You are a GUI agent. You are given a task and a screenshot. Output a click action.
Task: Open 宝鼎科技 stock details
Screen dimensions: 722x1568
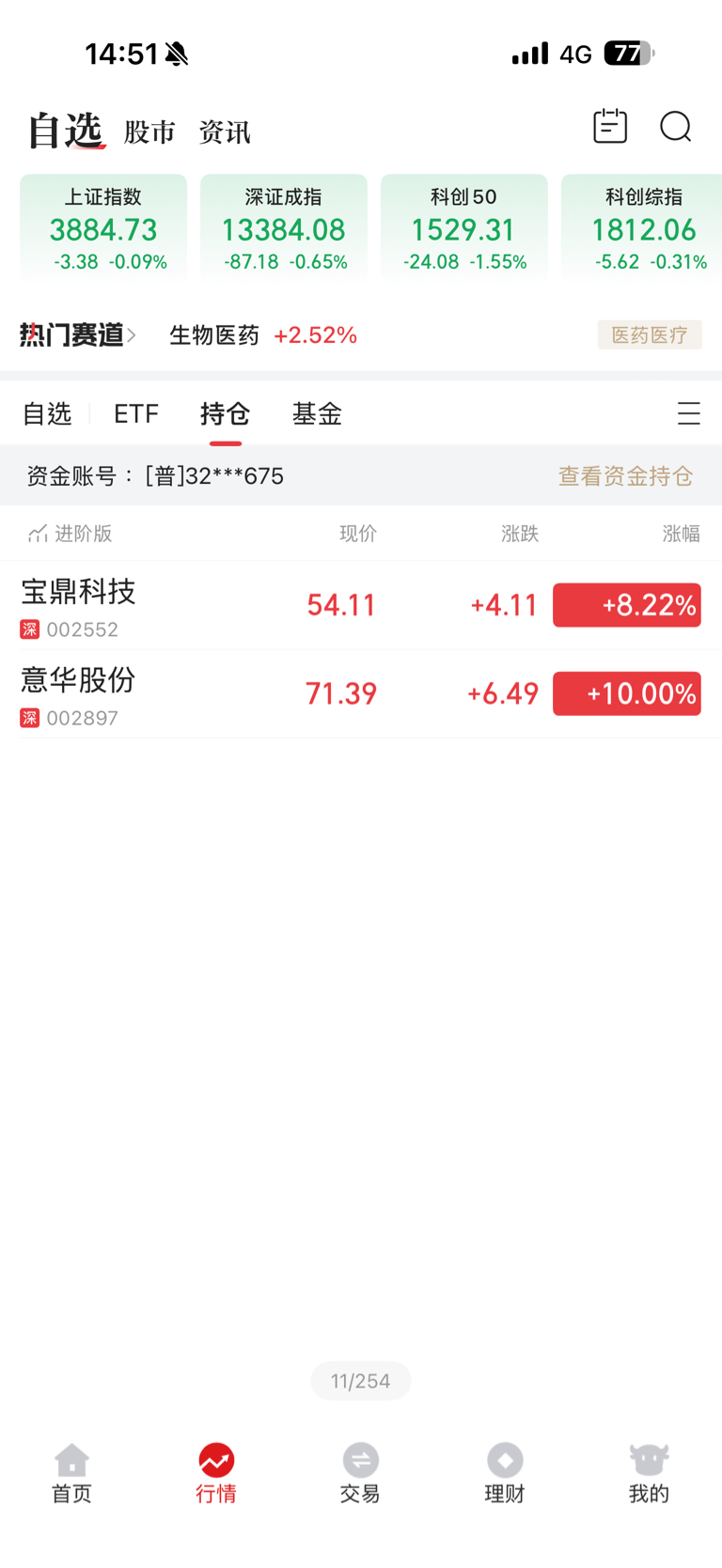361,605
